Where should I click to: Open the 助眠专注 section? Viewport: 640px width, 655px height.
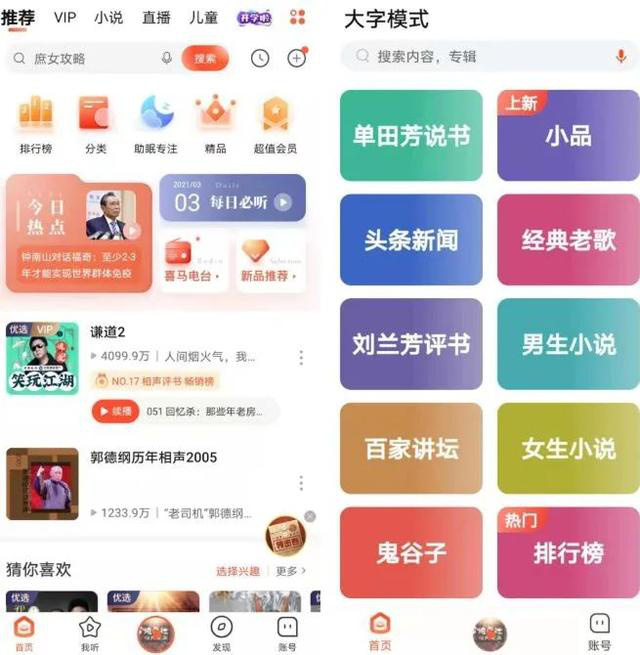(155, 124)
